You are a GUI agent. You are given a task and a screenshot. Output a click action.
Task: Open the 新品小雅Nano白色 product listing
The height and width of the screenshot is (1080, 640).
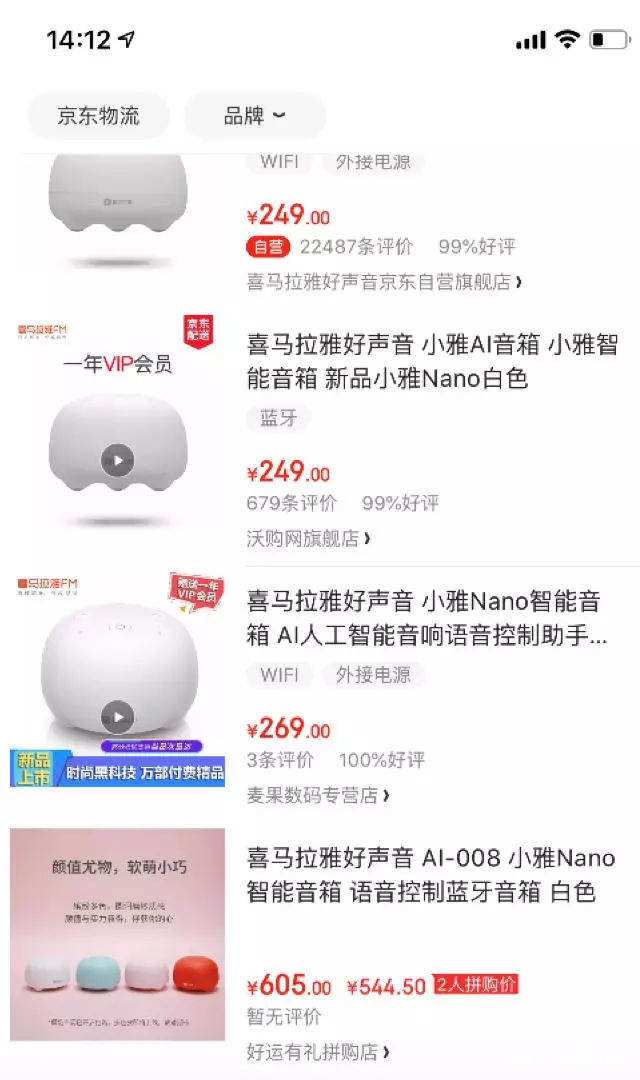click(432, 362)
